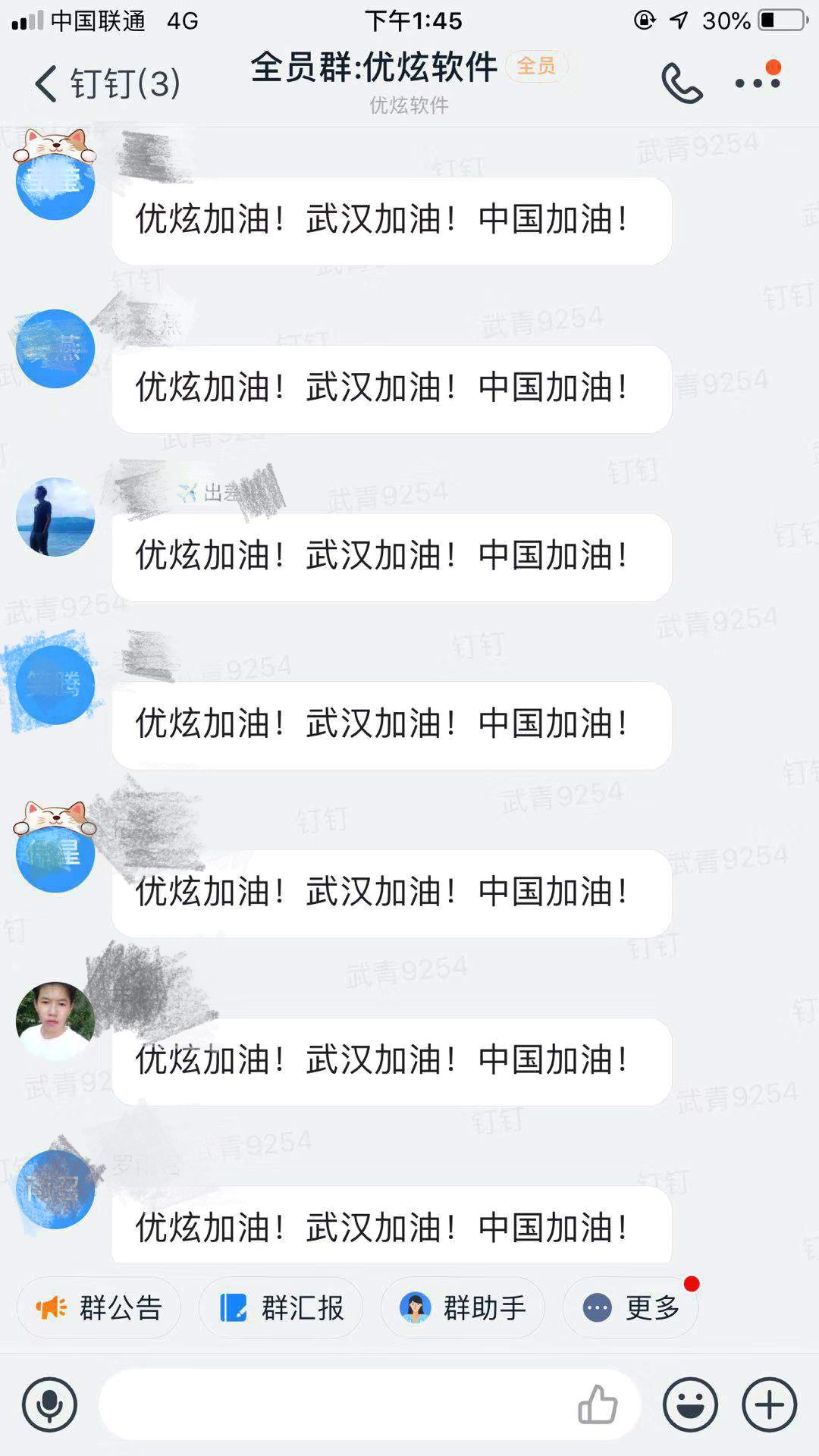View profile of the white-shirt man avatar
The width and height of the screenshot is (819, 1456).
55,1021
